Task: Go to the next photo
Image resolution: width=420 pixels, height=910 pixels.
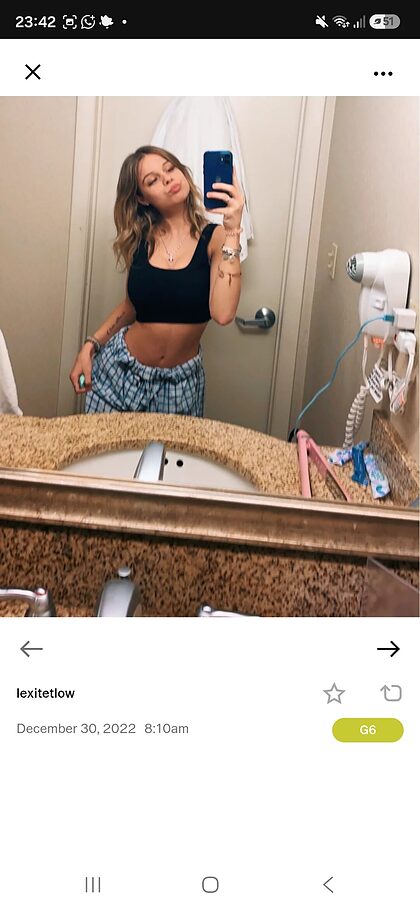Action: tap(388, 649)
